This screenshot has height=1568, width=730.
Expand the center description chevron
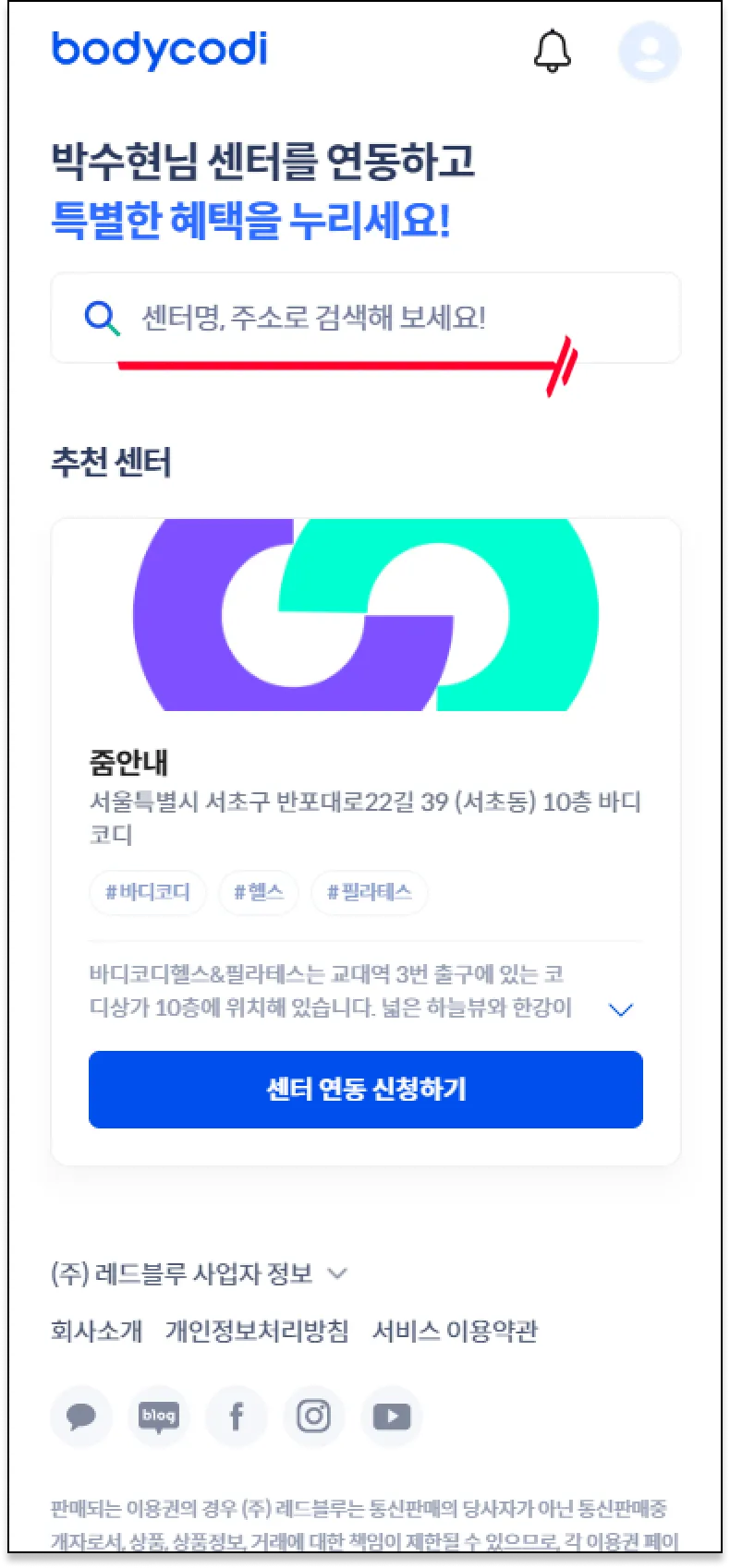[622, 1009]
